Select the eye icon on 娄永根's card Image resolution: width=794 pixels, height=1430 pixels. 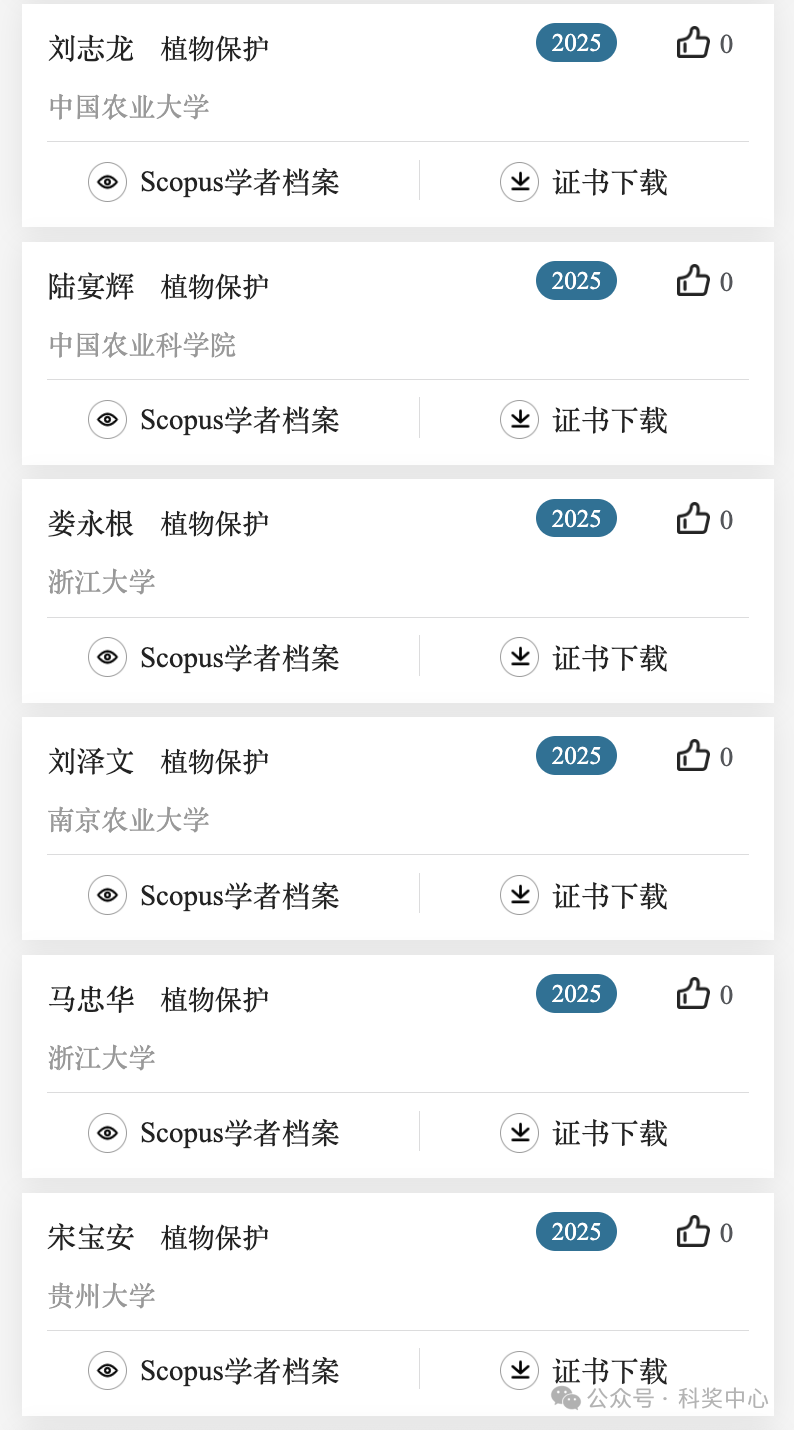108,657
